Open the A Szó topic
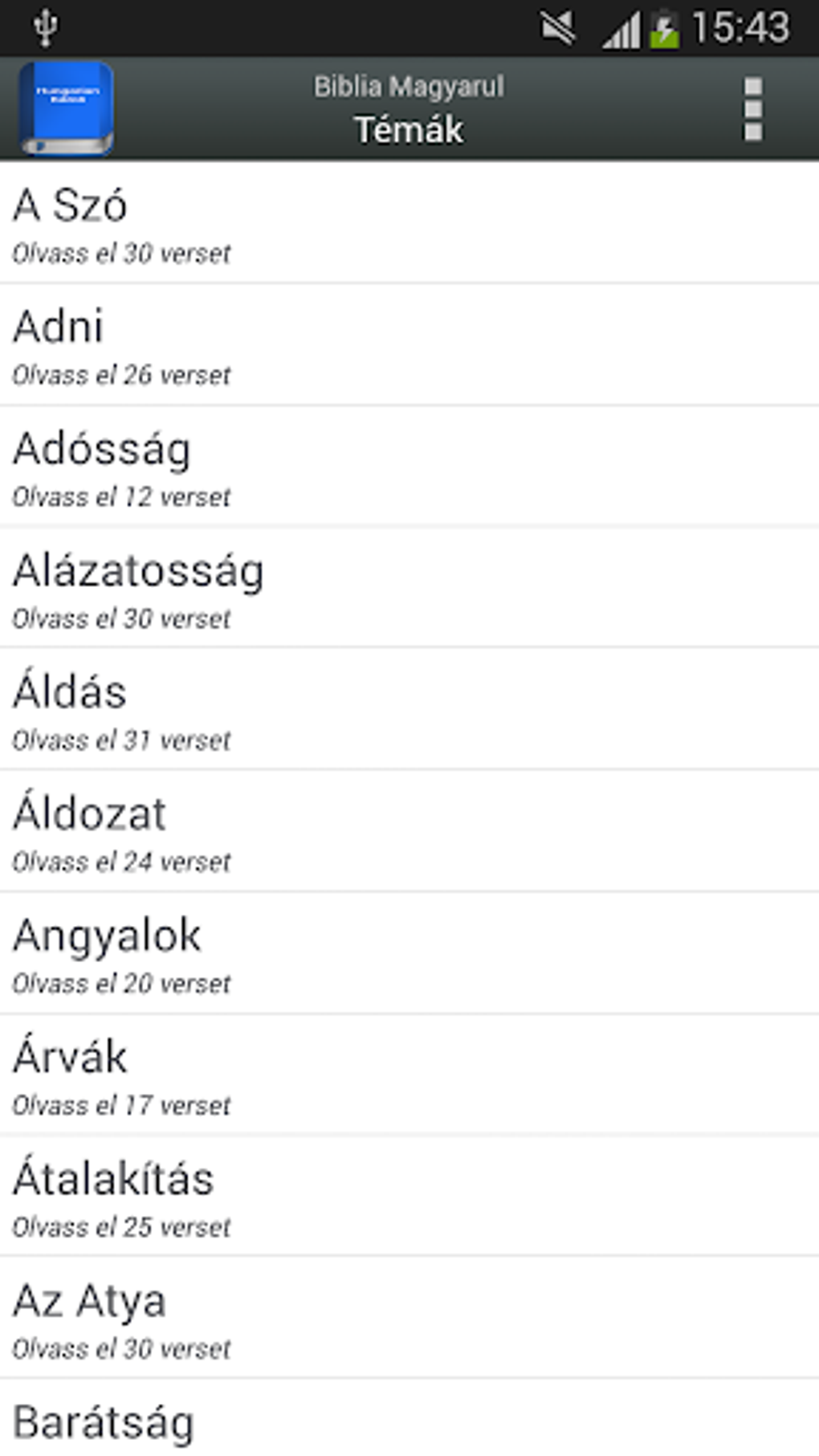Screen dimensions: 819x1456 [x=409, y=223]
